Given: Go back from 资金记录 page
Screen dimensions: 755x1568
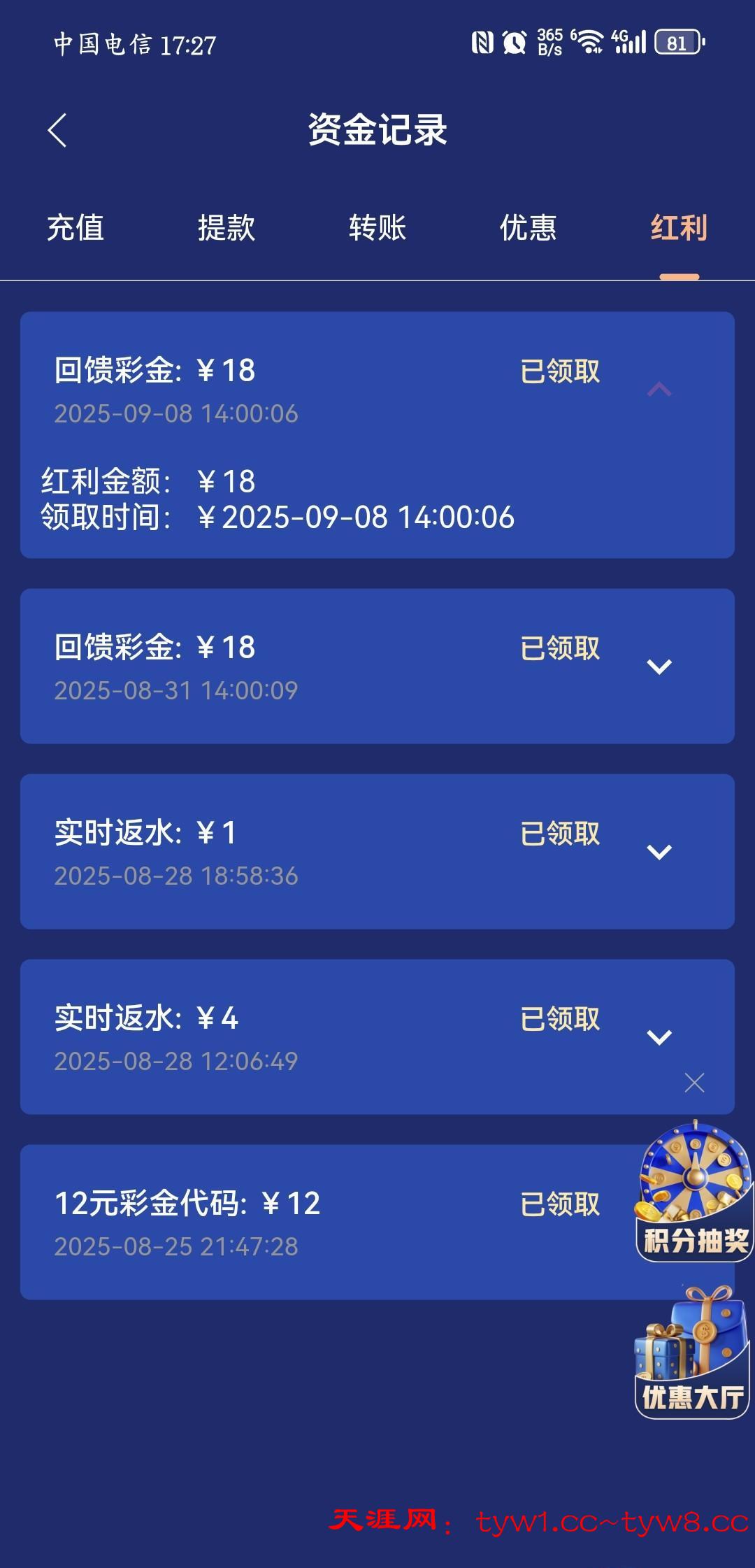Looking at the screenshot, I should (57, 131).
